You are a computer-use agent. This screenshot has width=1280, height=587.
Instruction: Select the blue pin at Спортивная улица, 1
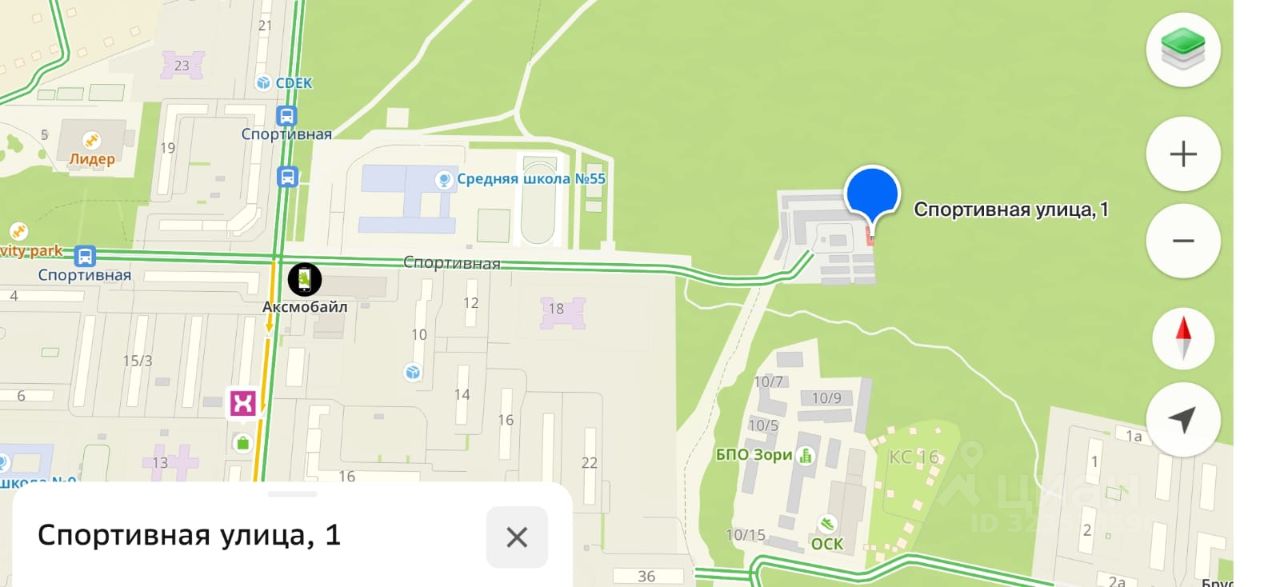pyautogui.click(x=872, y=192)
